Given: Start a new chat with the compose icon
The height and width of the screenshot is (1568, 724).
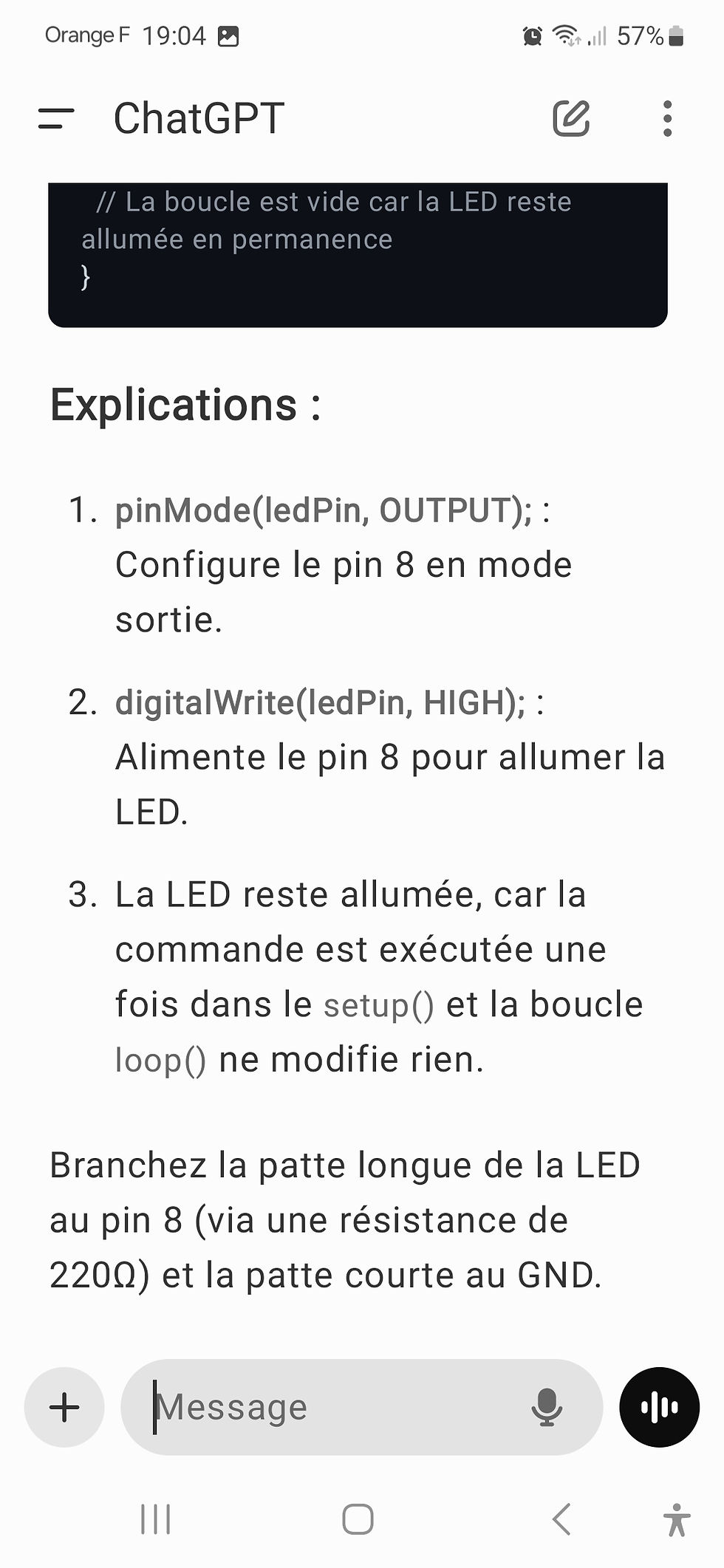Looking at the screenshot, I should [571, 118].
